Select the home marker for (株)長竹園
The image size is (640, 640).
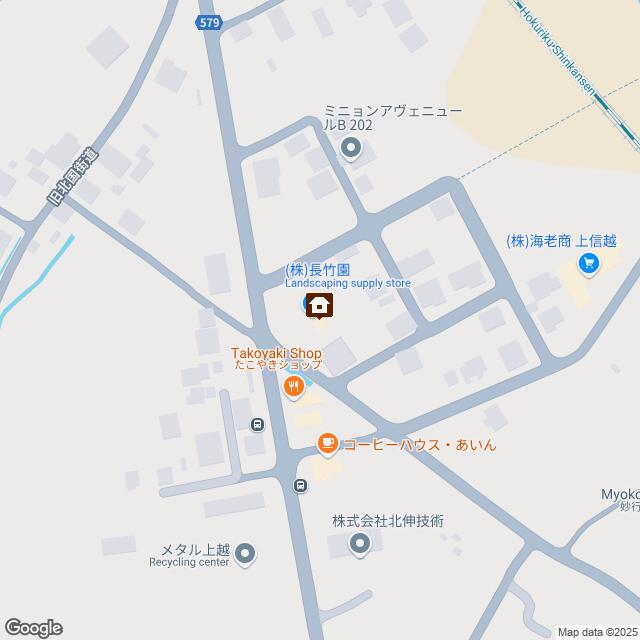pyautogui.click(x=320, y=305)
